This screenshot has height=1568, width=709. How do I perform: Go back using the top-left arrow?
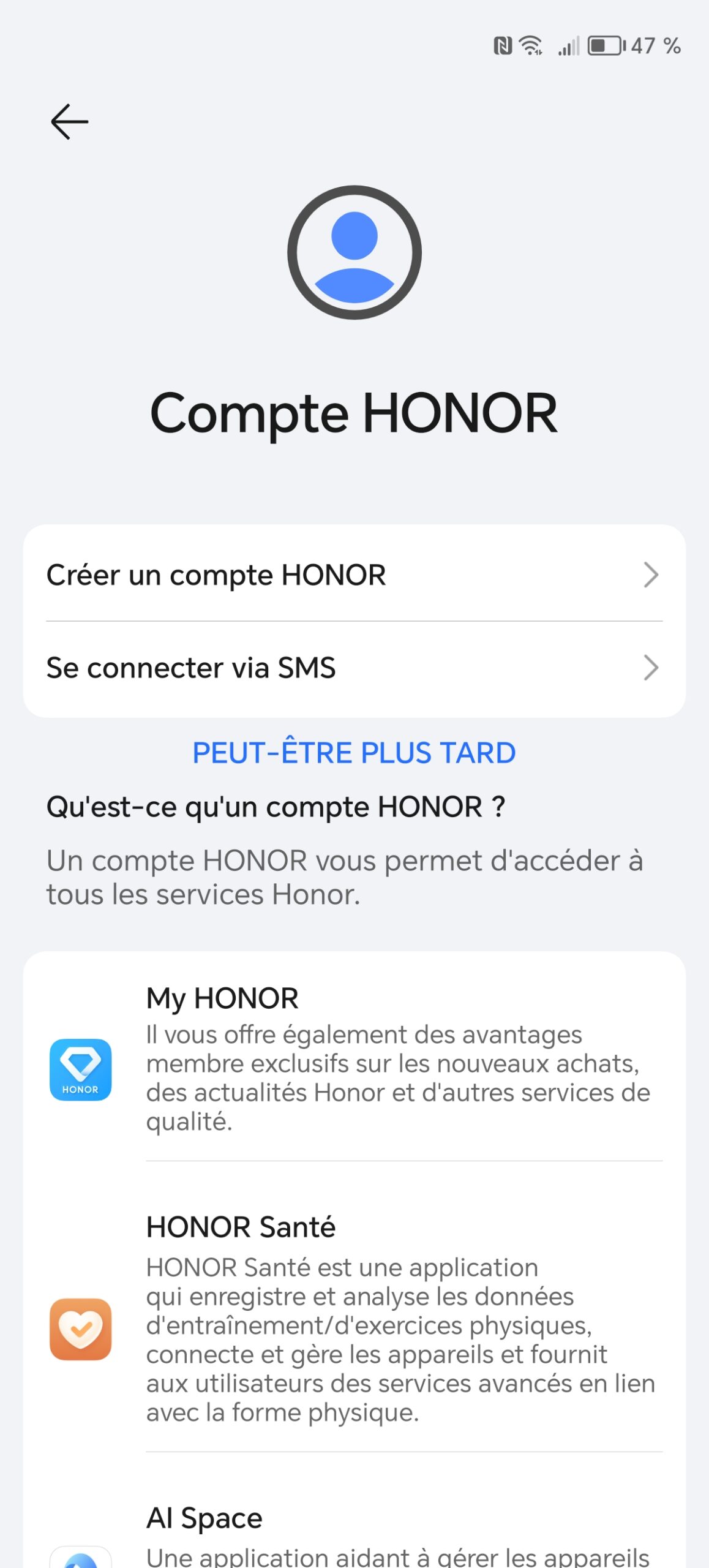[x=69, y=121]
